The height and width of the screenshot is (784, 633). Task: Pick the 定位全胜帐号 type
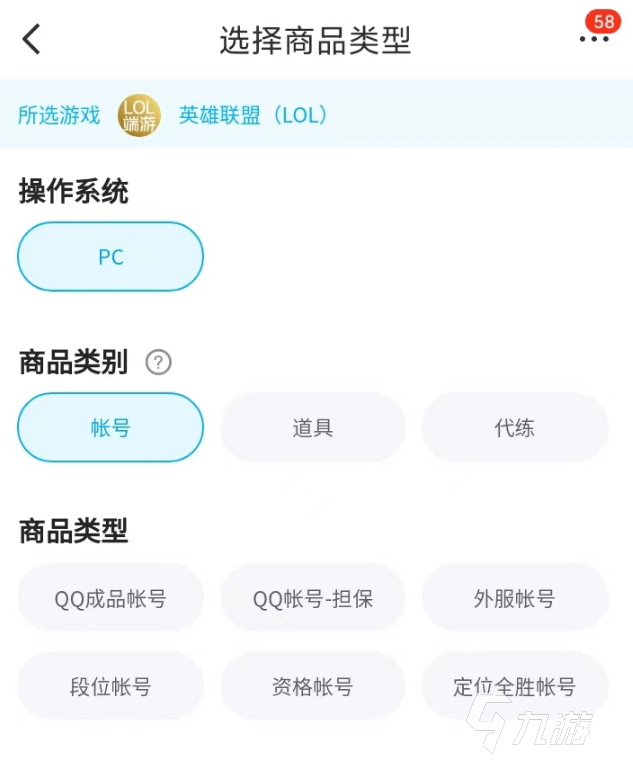pos(514,686)
